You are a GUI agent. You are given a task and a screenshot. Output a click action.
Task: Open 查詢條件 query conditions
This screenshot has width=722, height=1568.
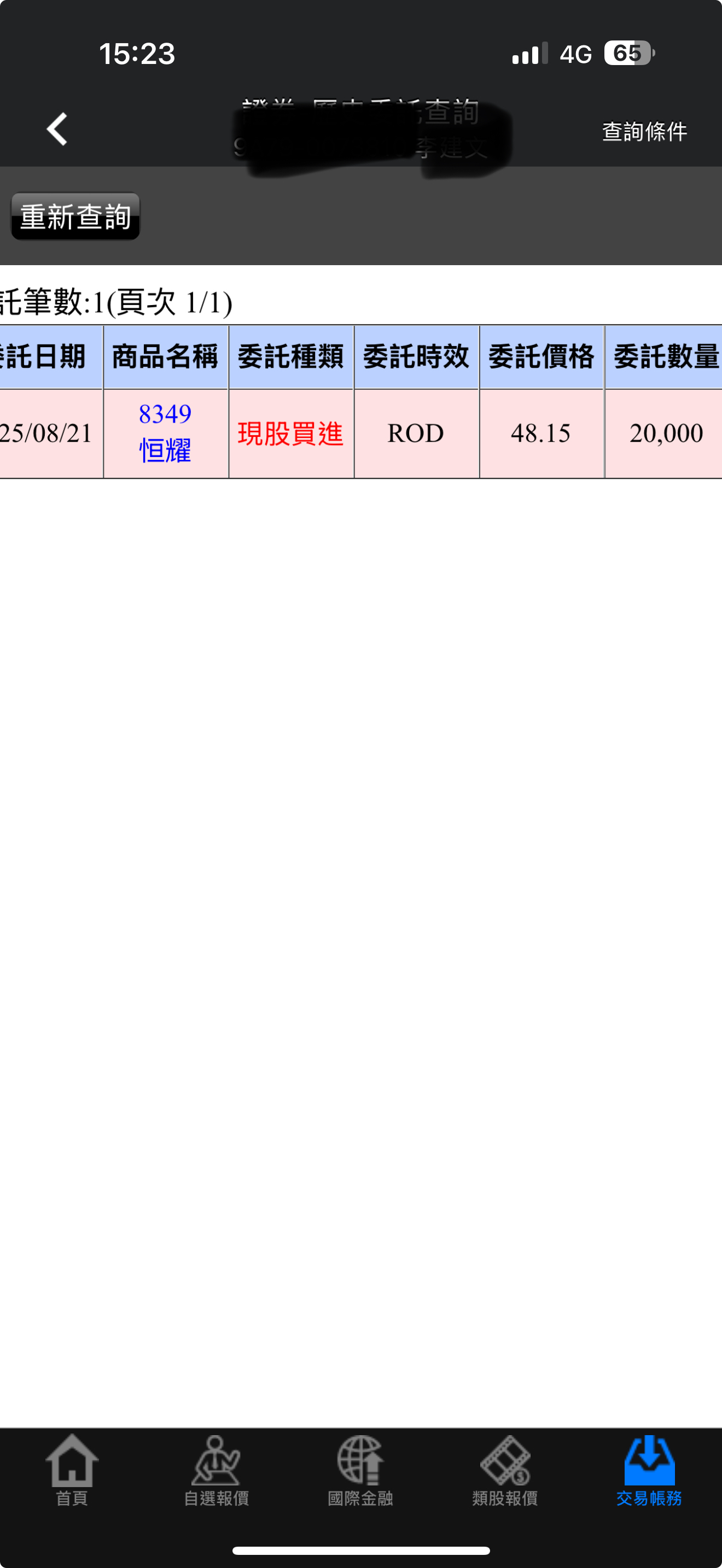644,131
